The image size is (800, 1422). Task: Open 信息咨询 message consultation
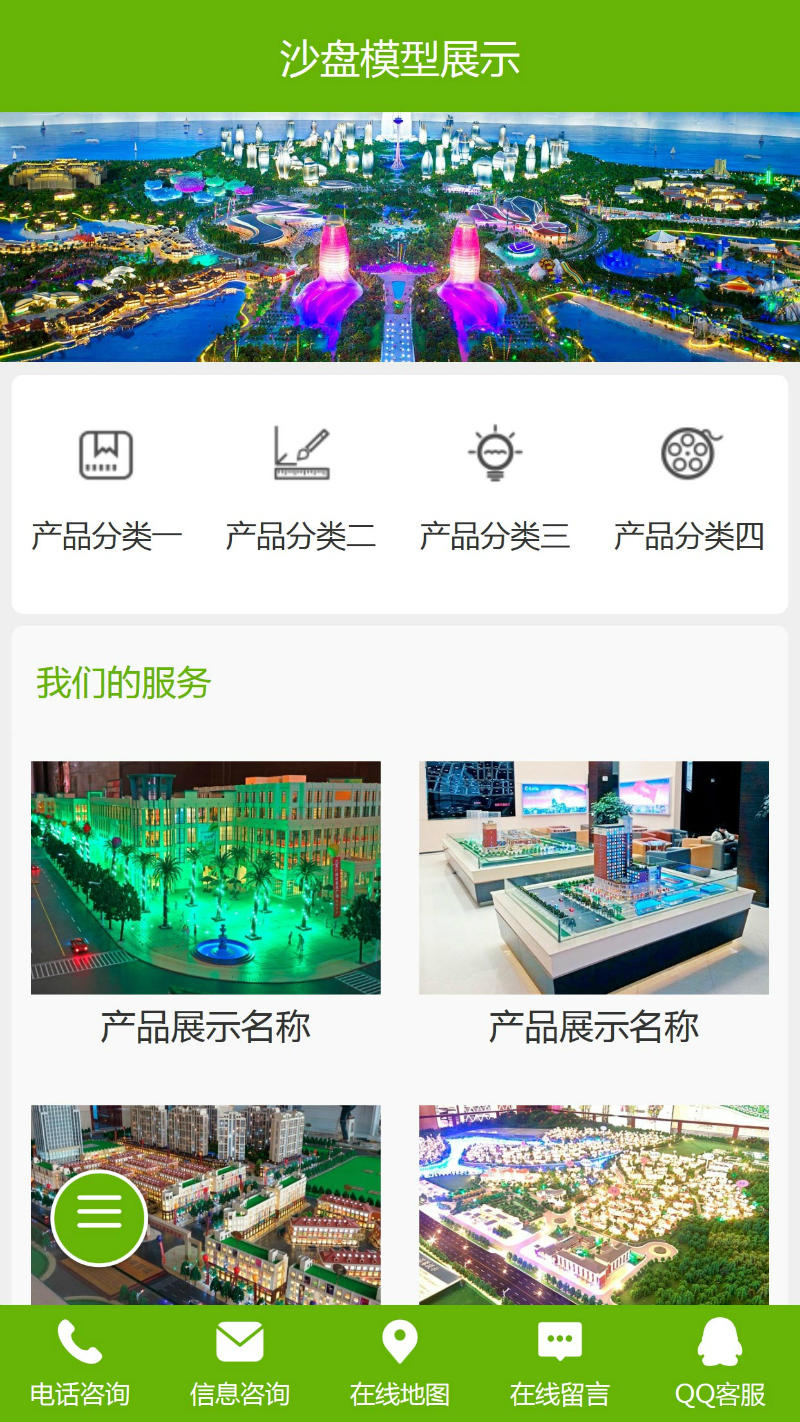coord(240,1363)
